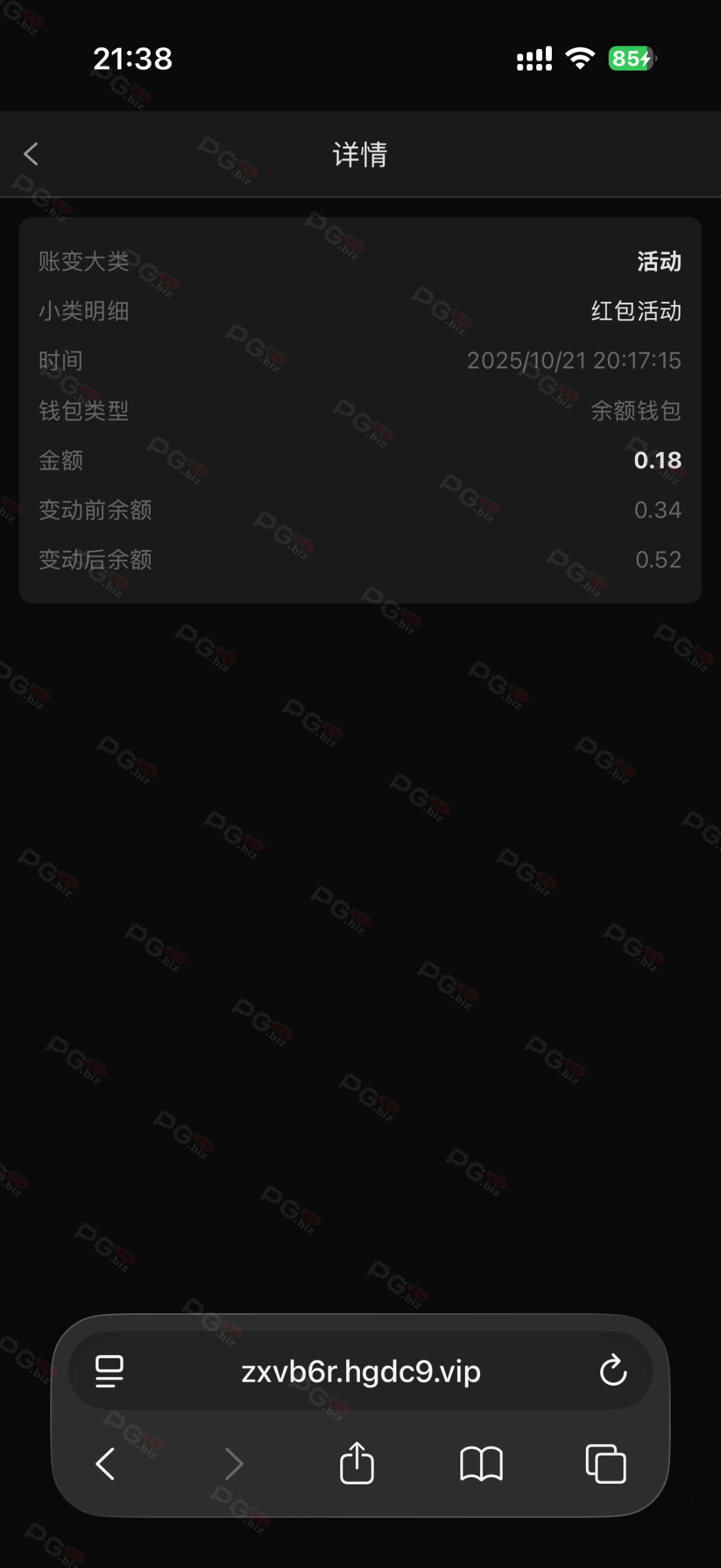Open the page settings menu icon
The height and width of the screenshot is (1568, 721).
tap(109, 1371)
